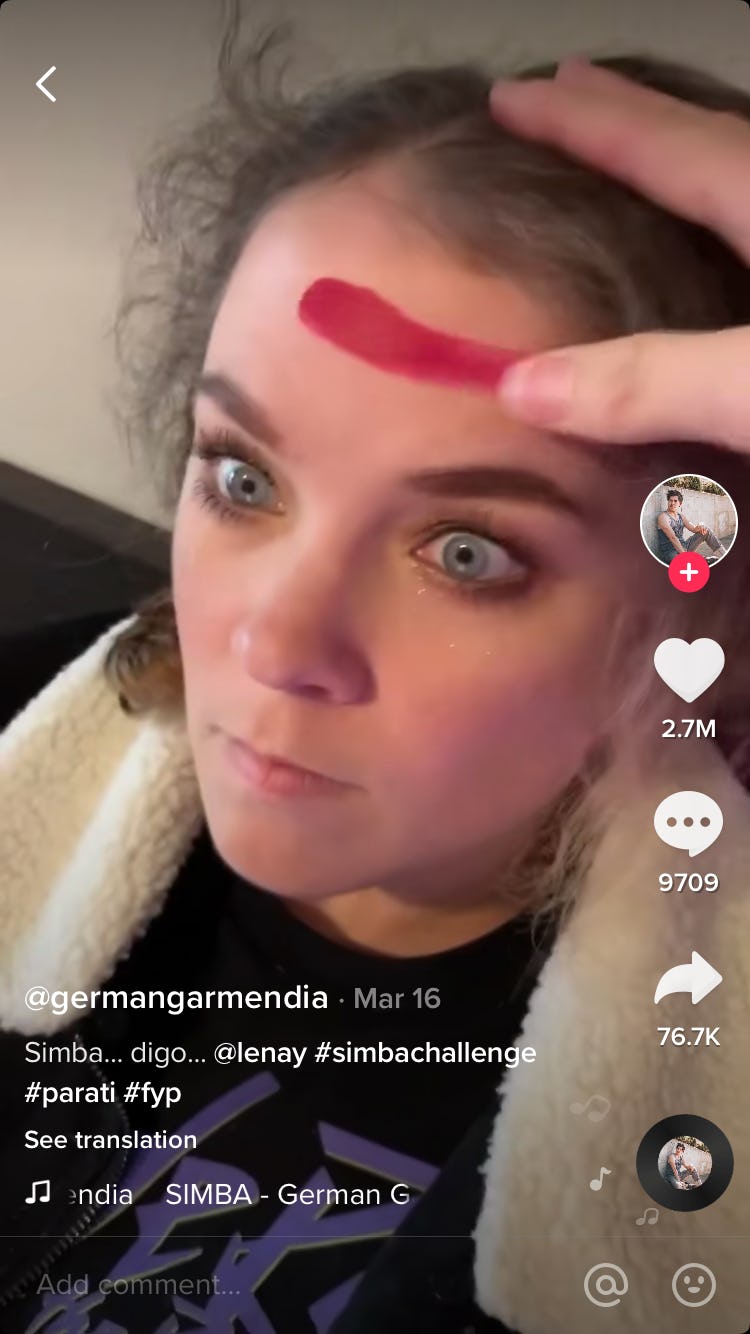Open the SIMBA sound title
This screenshot has width=750, height=1334.
pos(287,1194)
